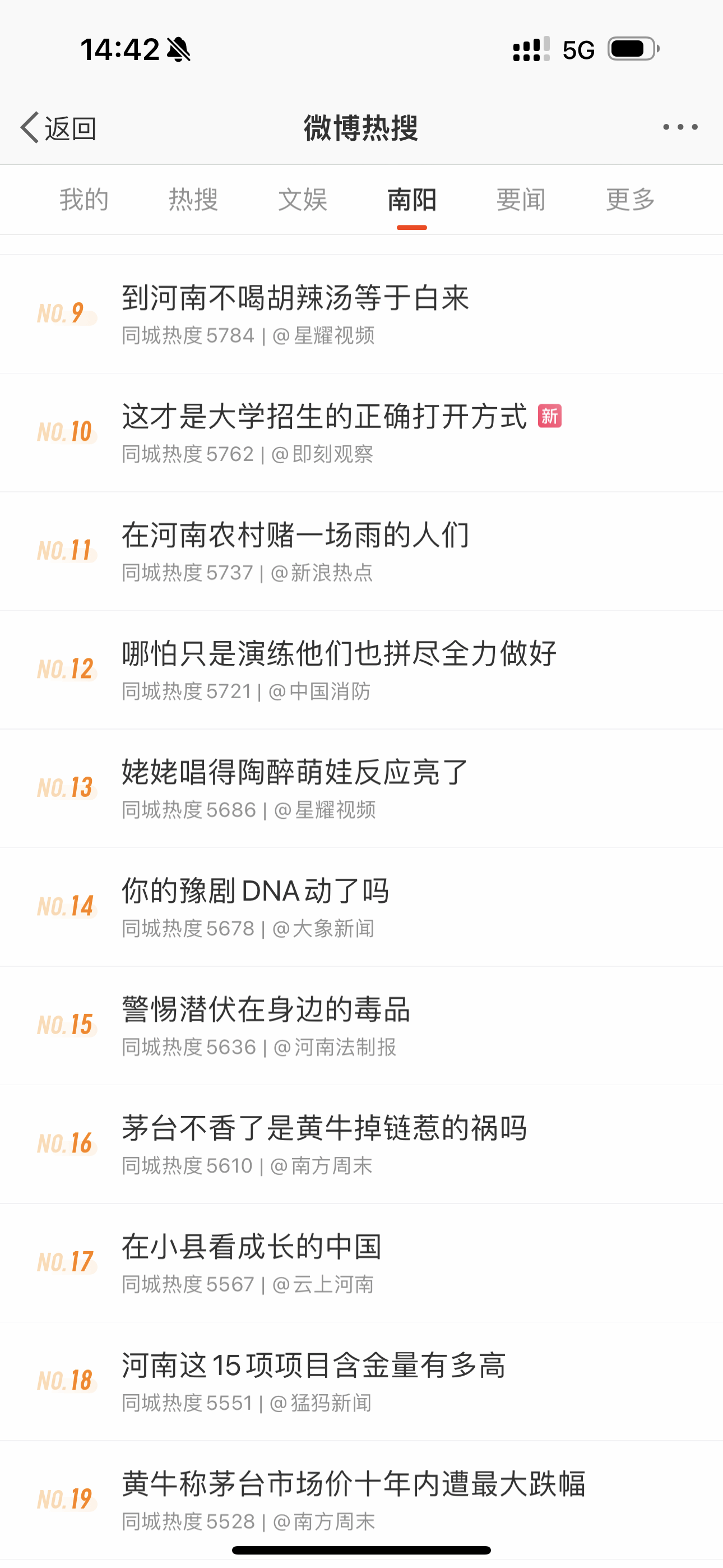Switch to the 我的 tab
The height and width of the screenshot is (1568, 723).
(84, 200)
